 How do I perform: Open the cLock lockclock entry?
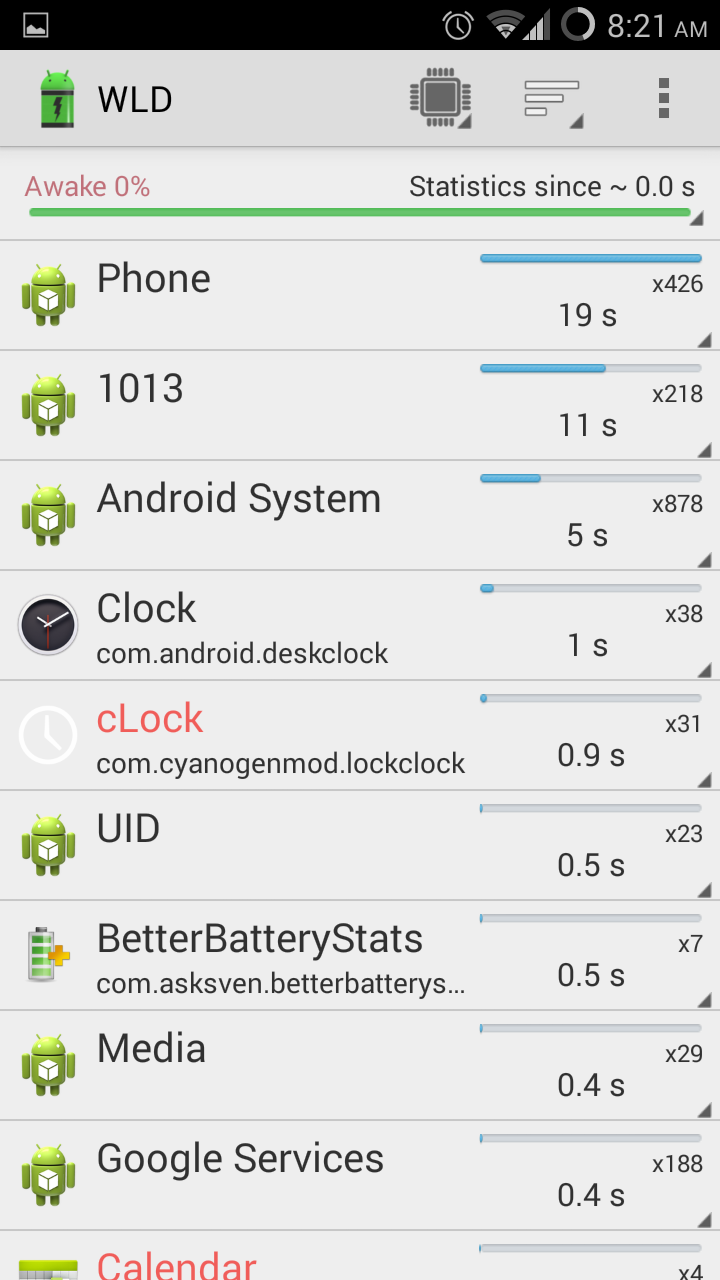point(360,736)
